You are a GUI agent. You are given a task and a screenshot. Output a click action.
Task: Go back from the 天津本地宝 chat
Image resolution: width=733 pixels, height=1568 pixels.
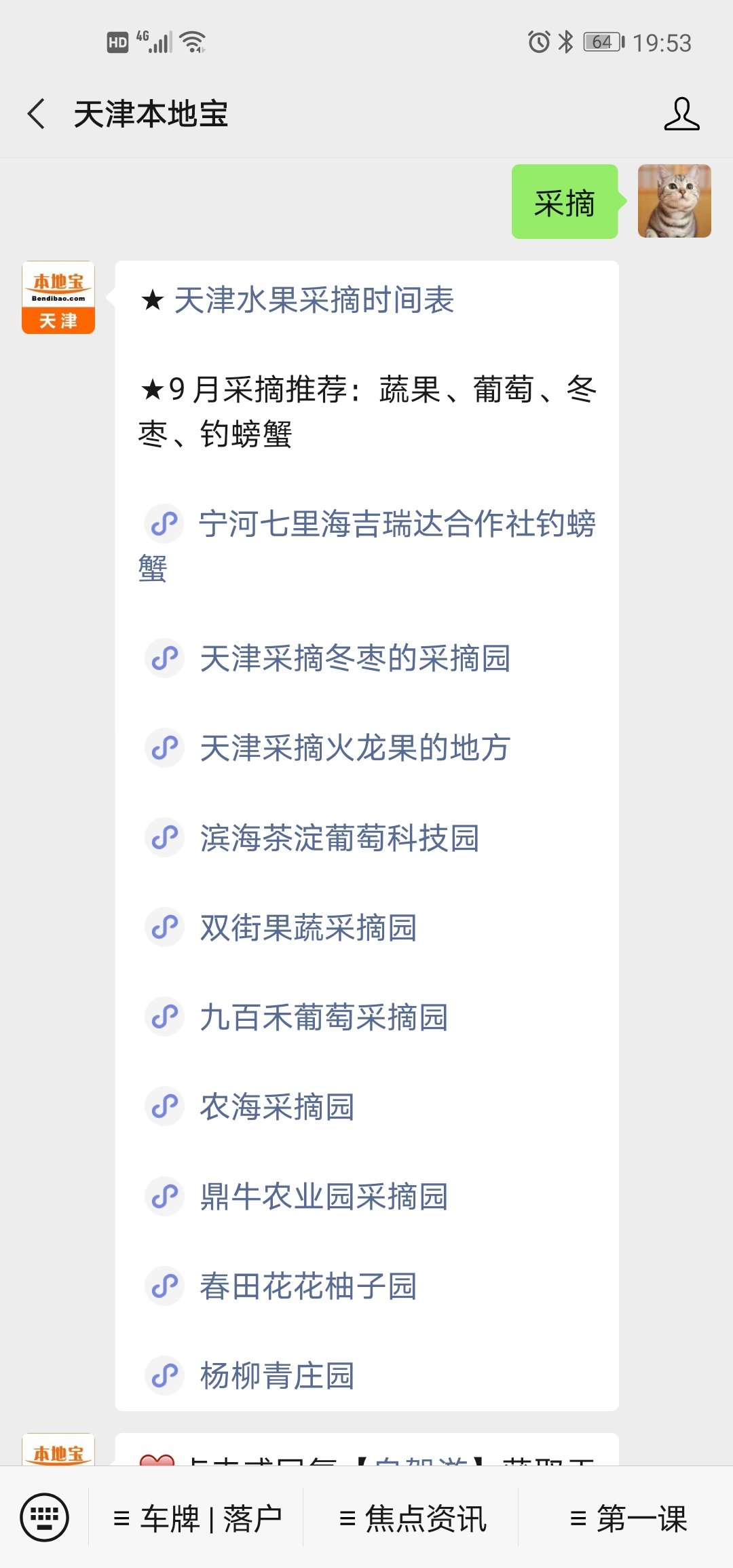tap(37, 113)
